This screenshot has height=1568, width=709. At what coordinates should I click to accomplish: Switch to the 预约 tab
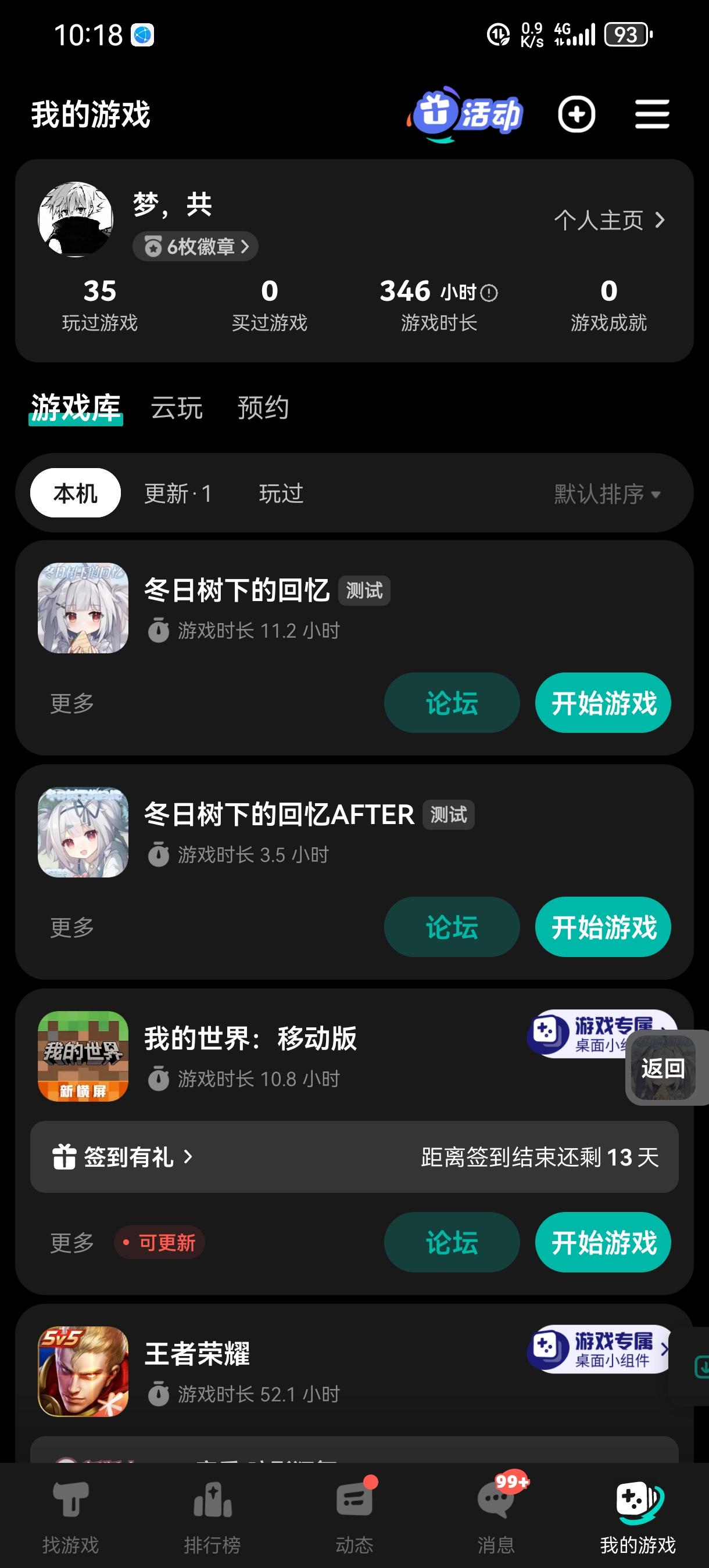coord(263,408)
